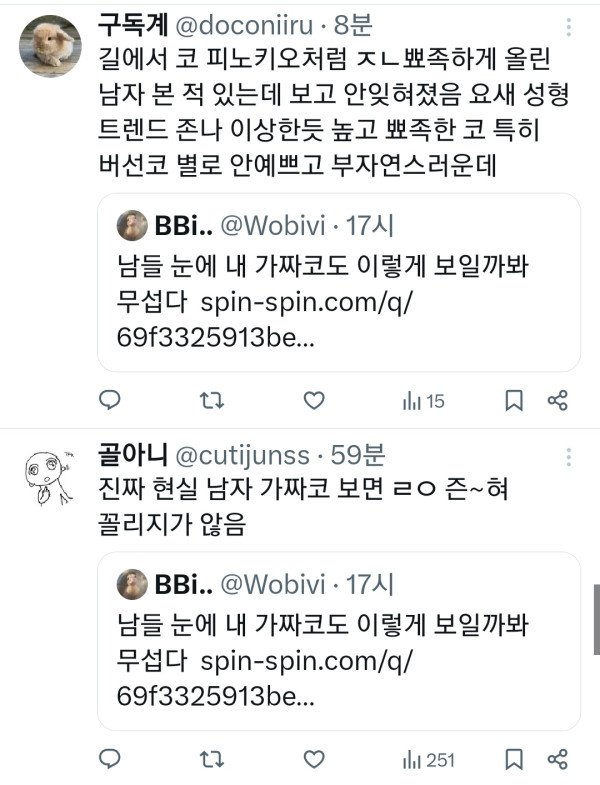Reply to 골아니's tweet
Image resolution: width=600 pixels, height=785 pixels.
tap(110, 759)
